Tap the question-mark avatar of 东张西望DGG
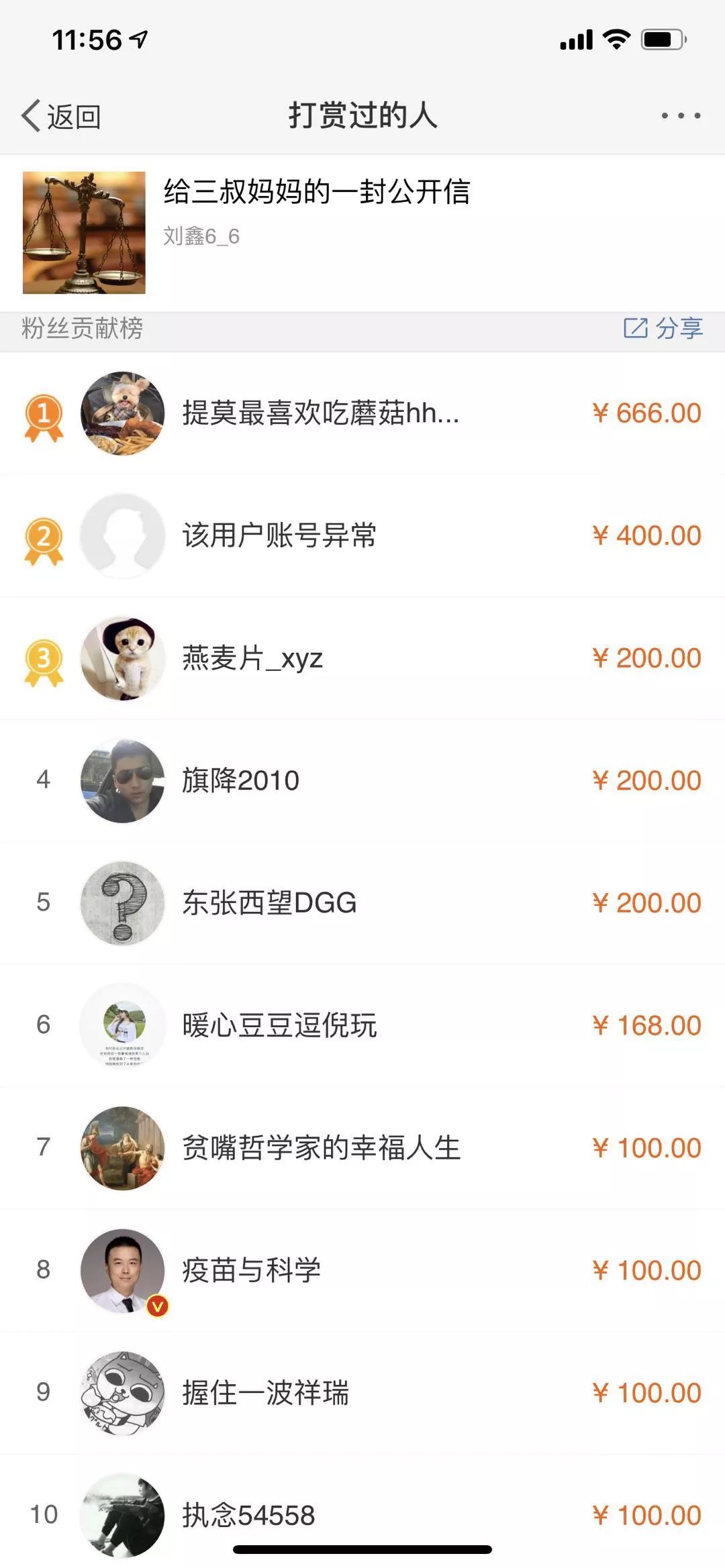 click(x=122, y=902)
